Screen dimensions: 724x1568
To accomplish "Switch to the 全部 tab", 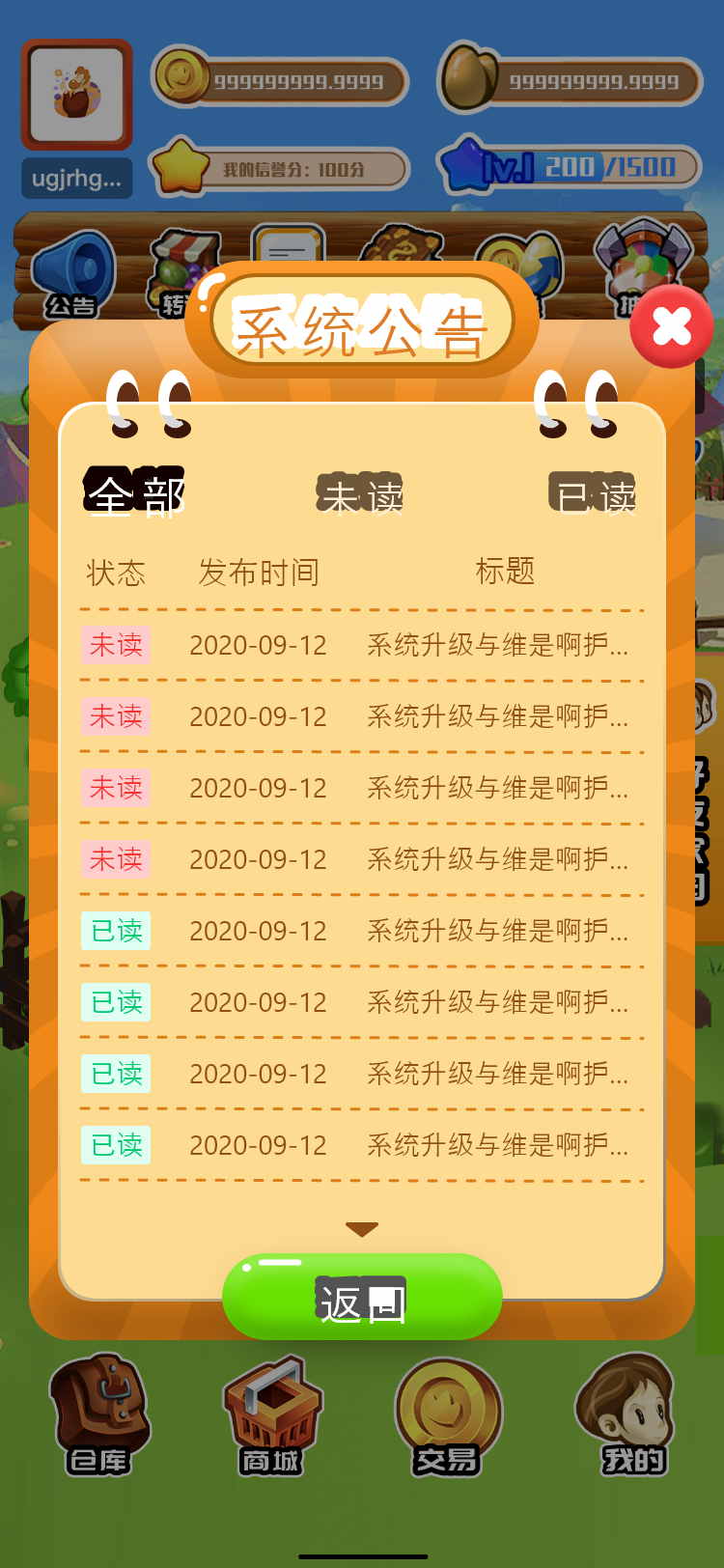I will pos(135,494).
